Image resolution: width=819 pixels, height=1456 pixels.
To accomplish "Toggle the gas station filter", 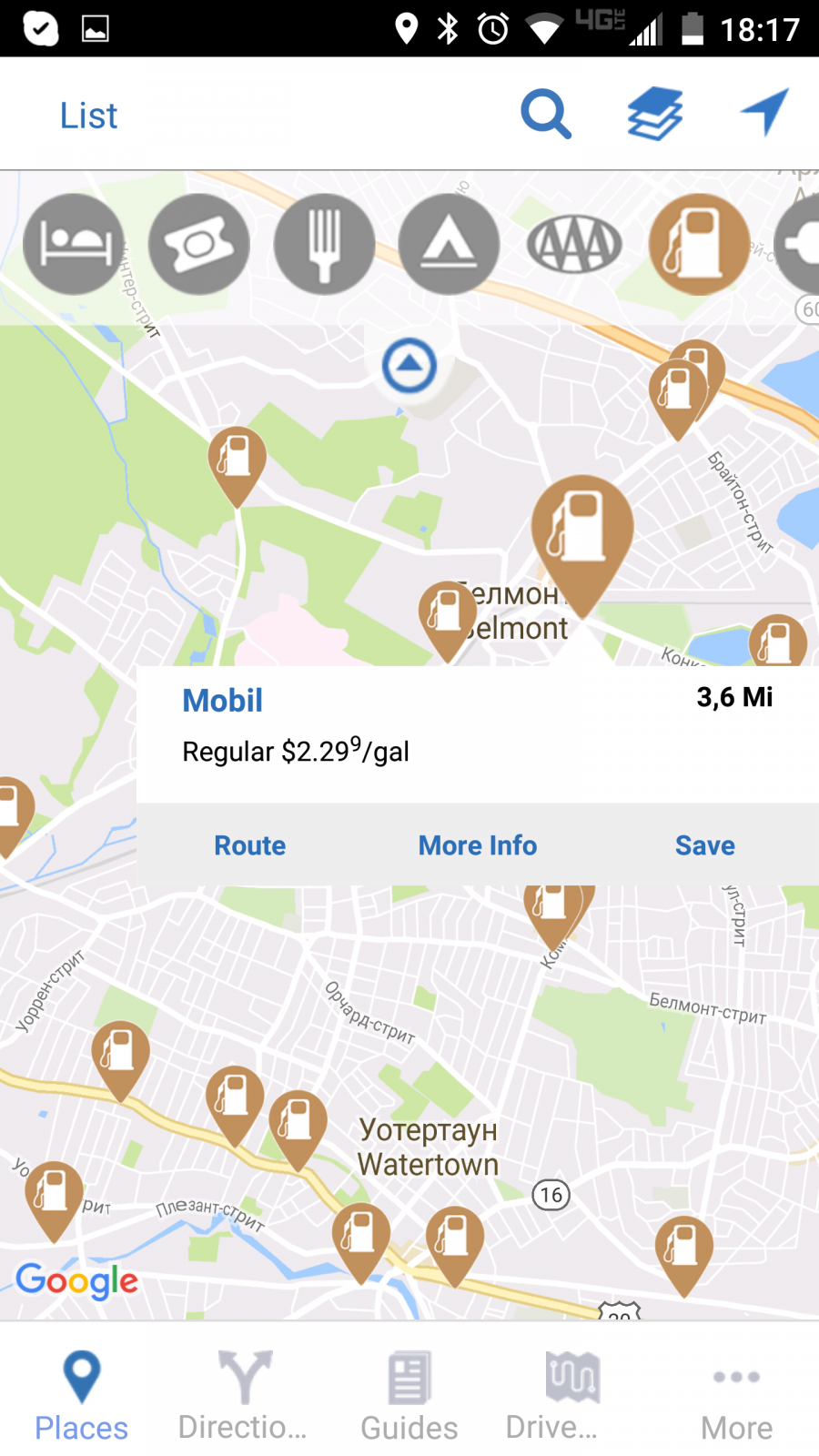I will tap(700, 244).
